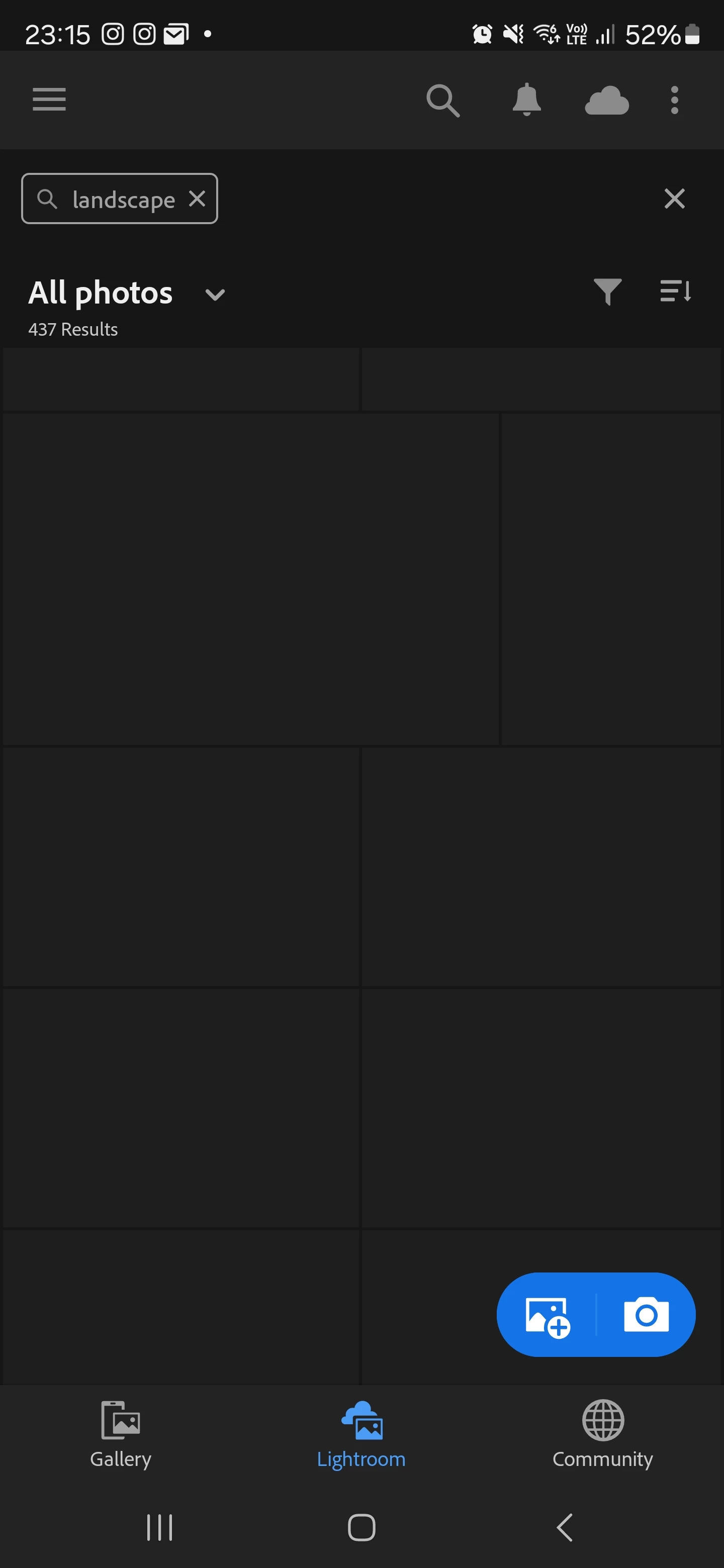Remove the landscape search term

point(197,199)
